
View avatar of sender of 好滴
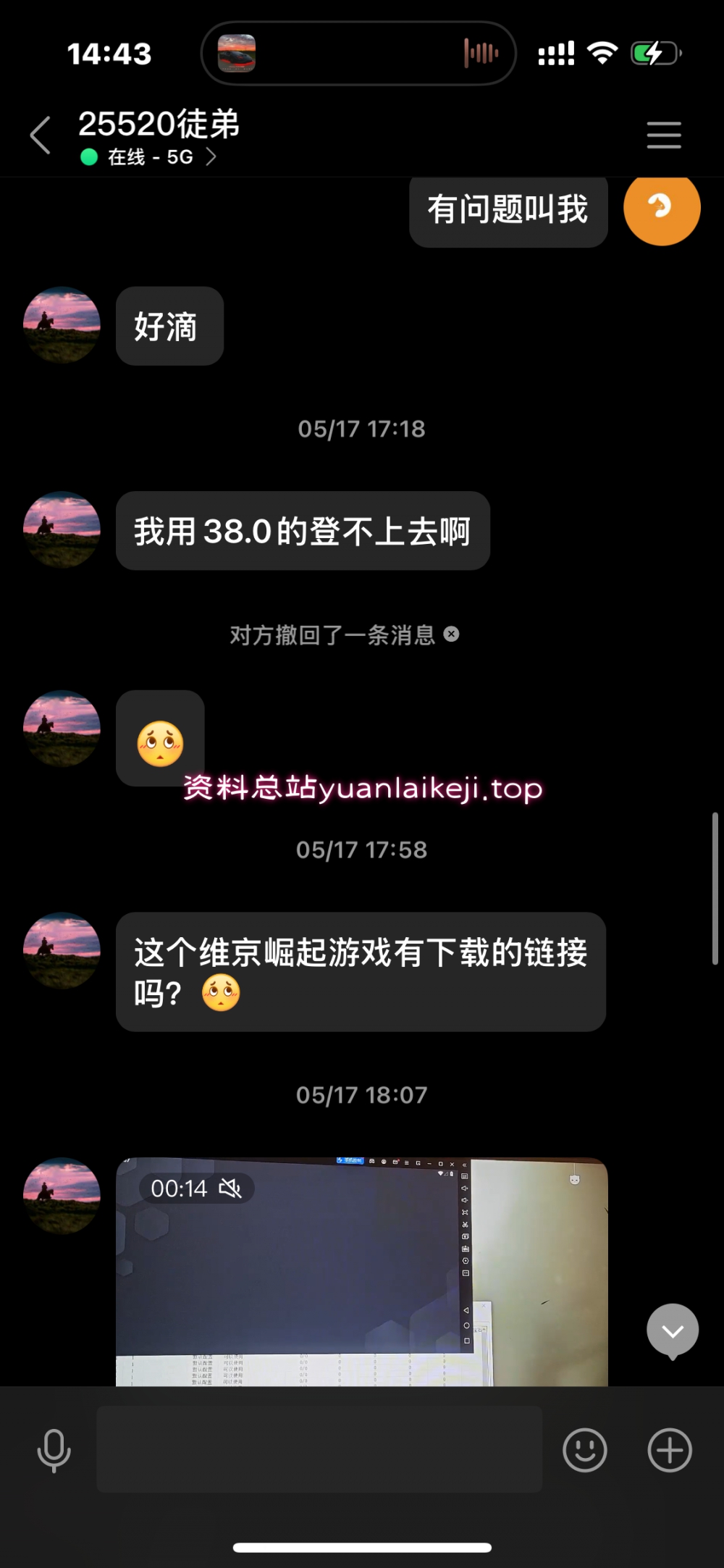[62, 325]
